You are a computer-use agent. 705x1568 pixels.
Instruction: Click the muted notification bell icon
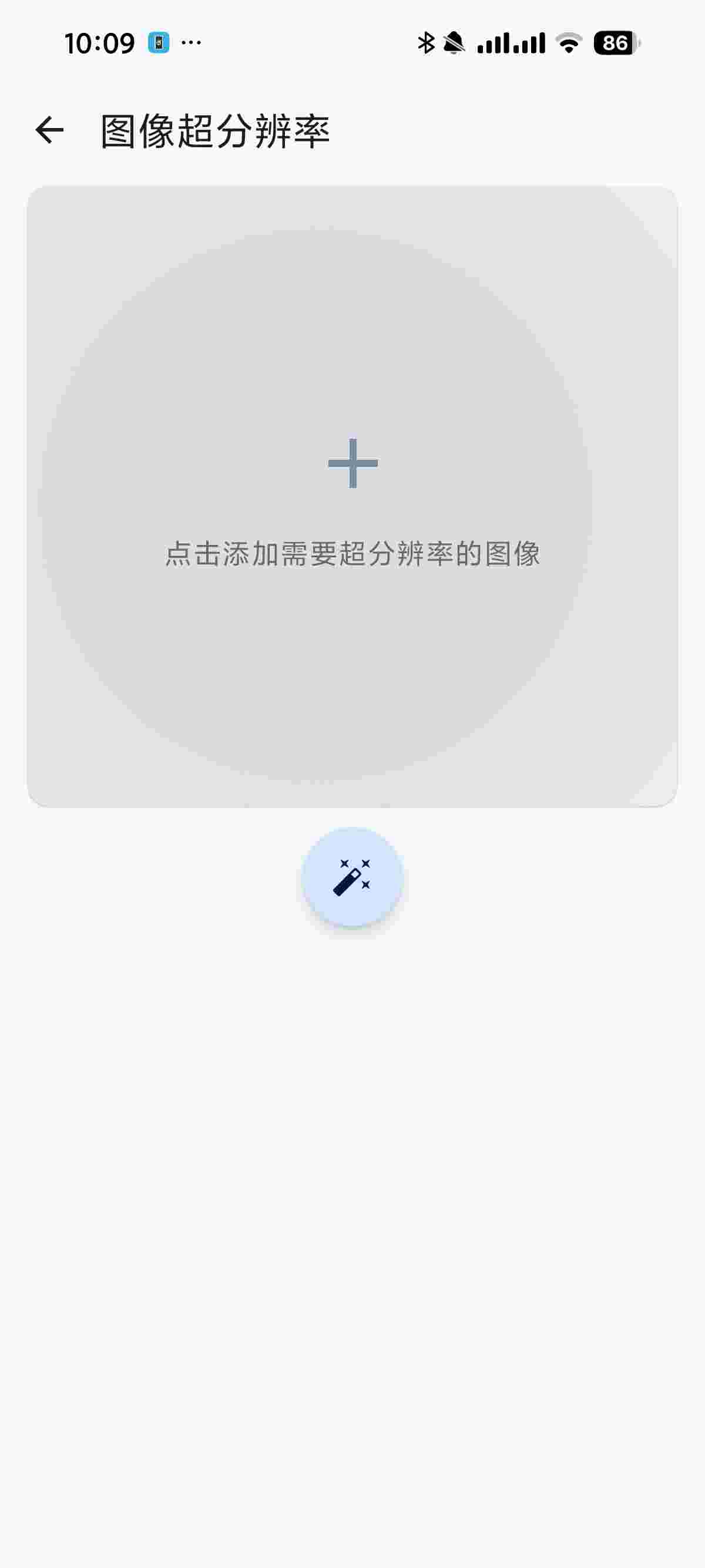pos(454,43)
